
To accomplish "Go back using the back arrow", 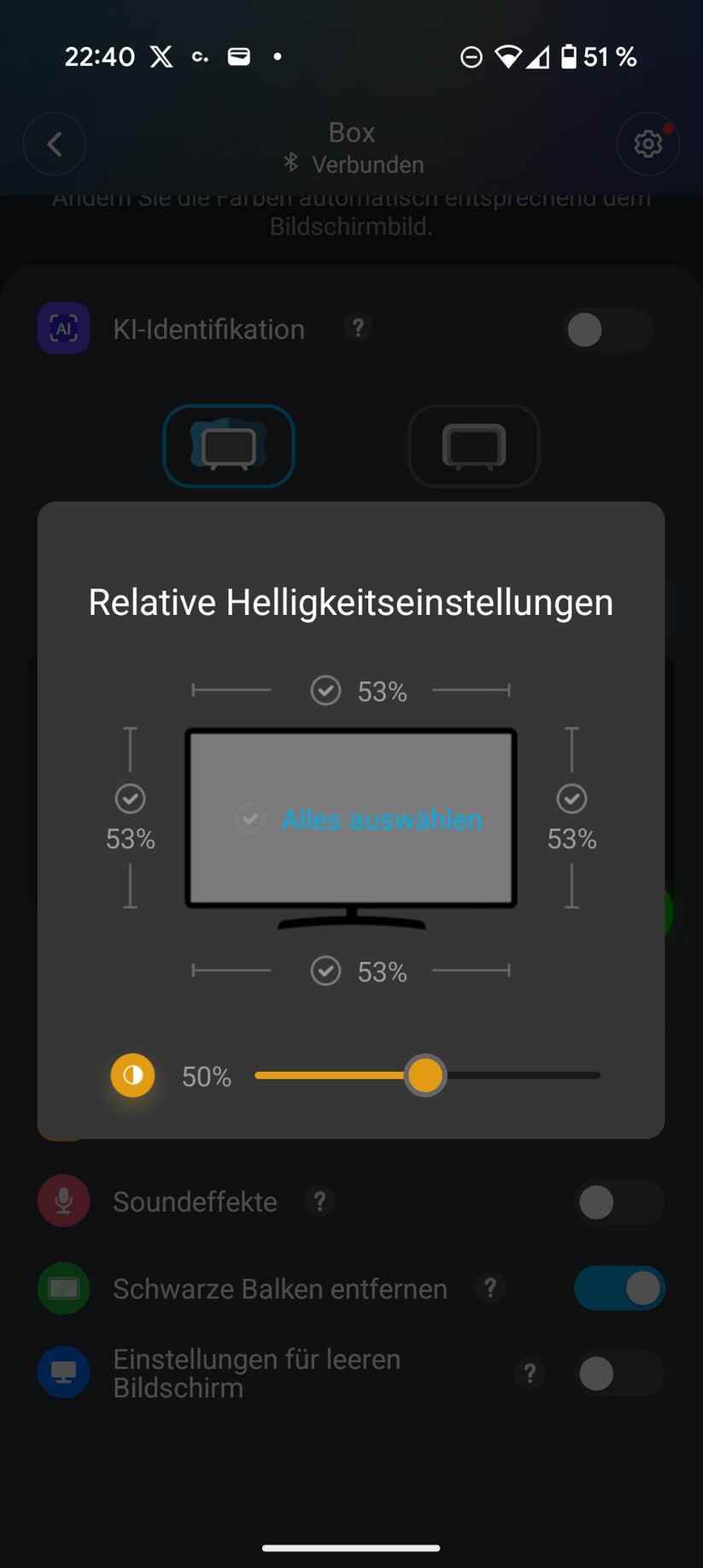I will (55, 143).
